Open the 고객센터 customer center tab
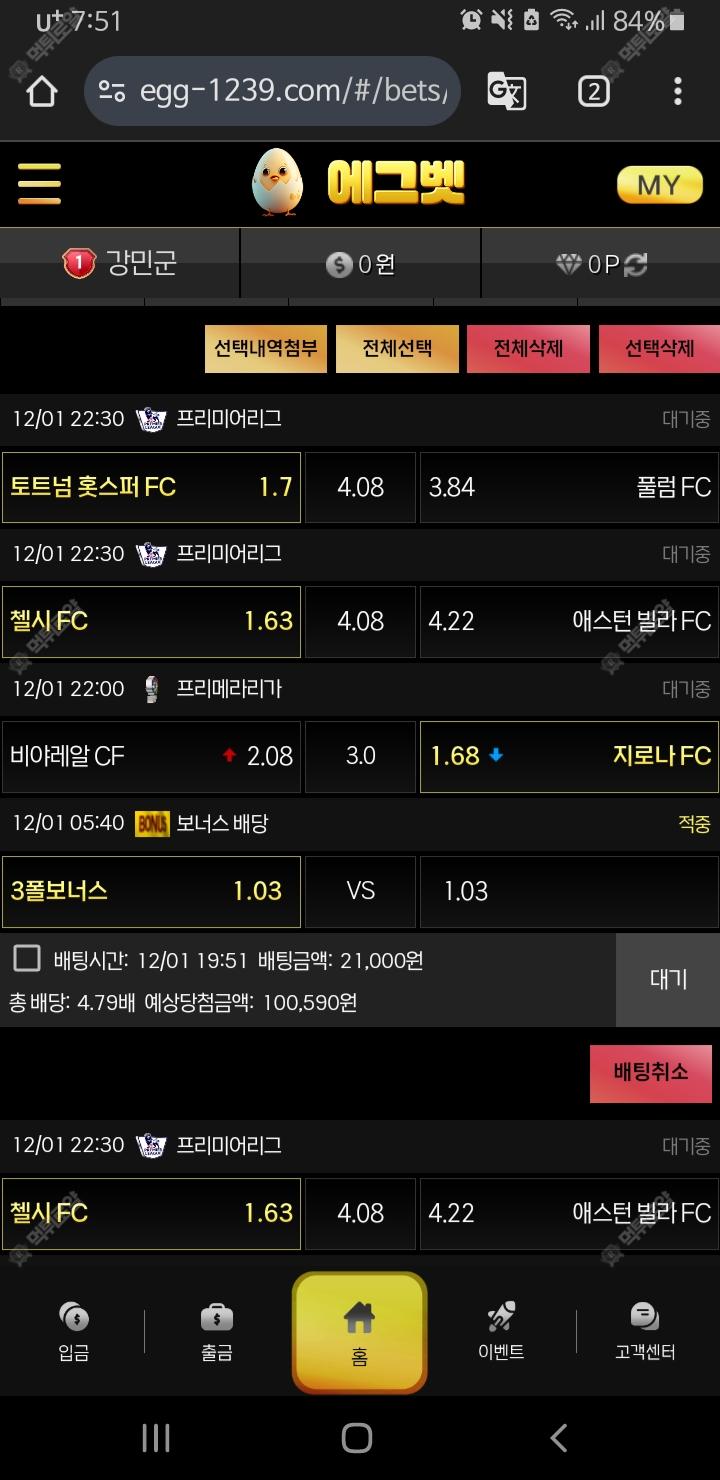720x1480 pixels. point(645,1332)
